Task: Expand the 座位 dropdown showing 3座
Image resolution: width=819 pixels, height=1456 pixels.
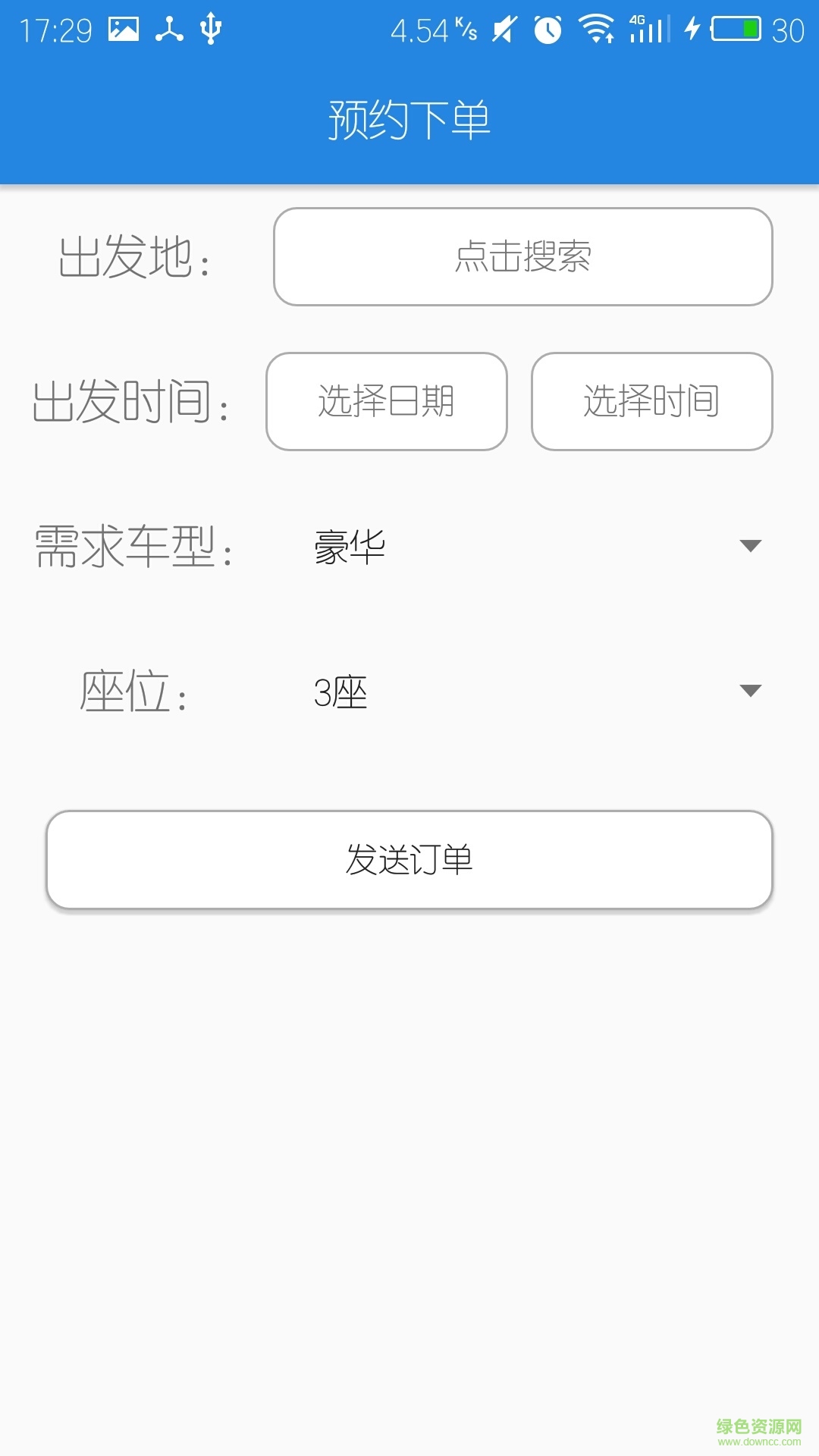Action: [x=531, y=691]
